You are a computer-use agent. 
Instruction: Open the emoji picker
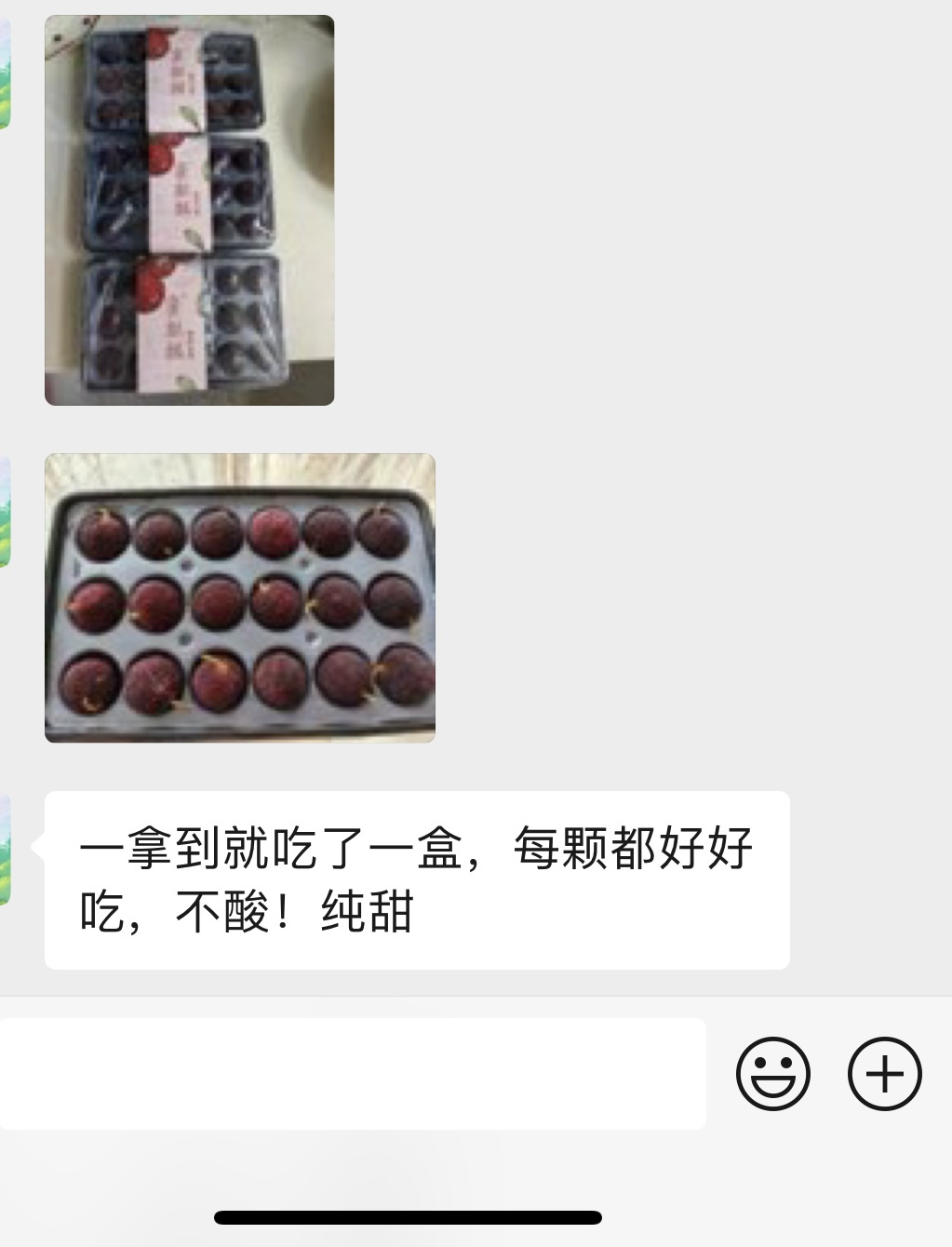click(772, 1074)
